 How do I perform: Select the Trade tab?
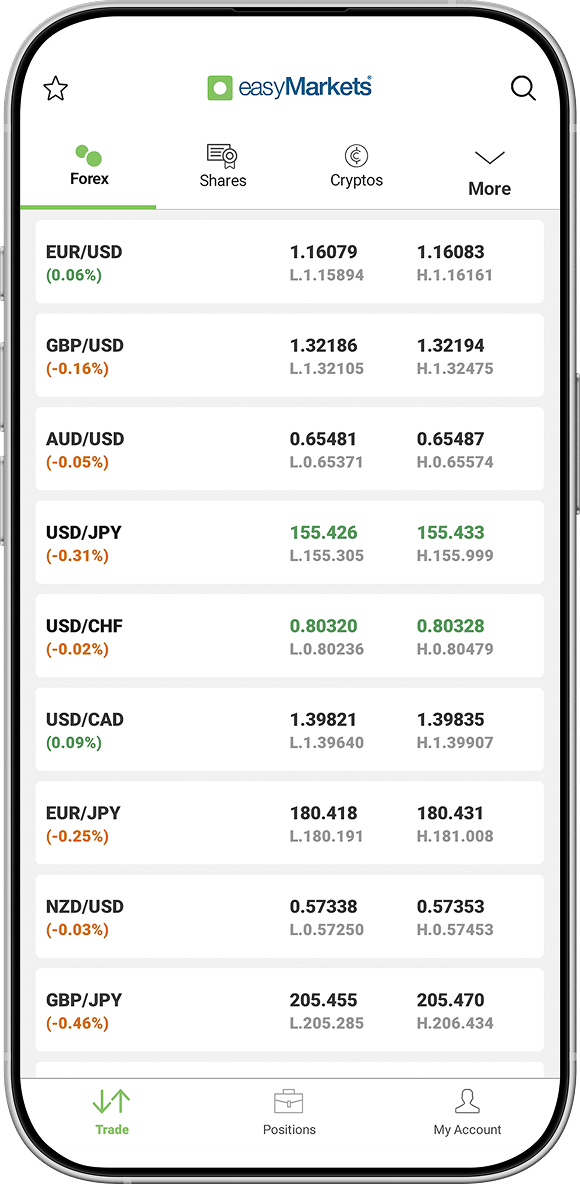[x=112, y=1112]
